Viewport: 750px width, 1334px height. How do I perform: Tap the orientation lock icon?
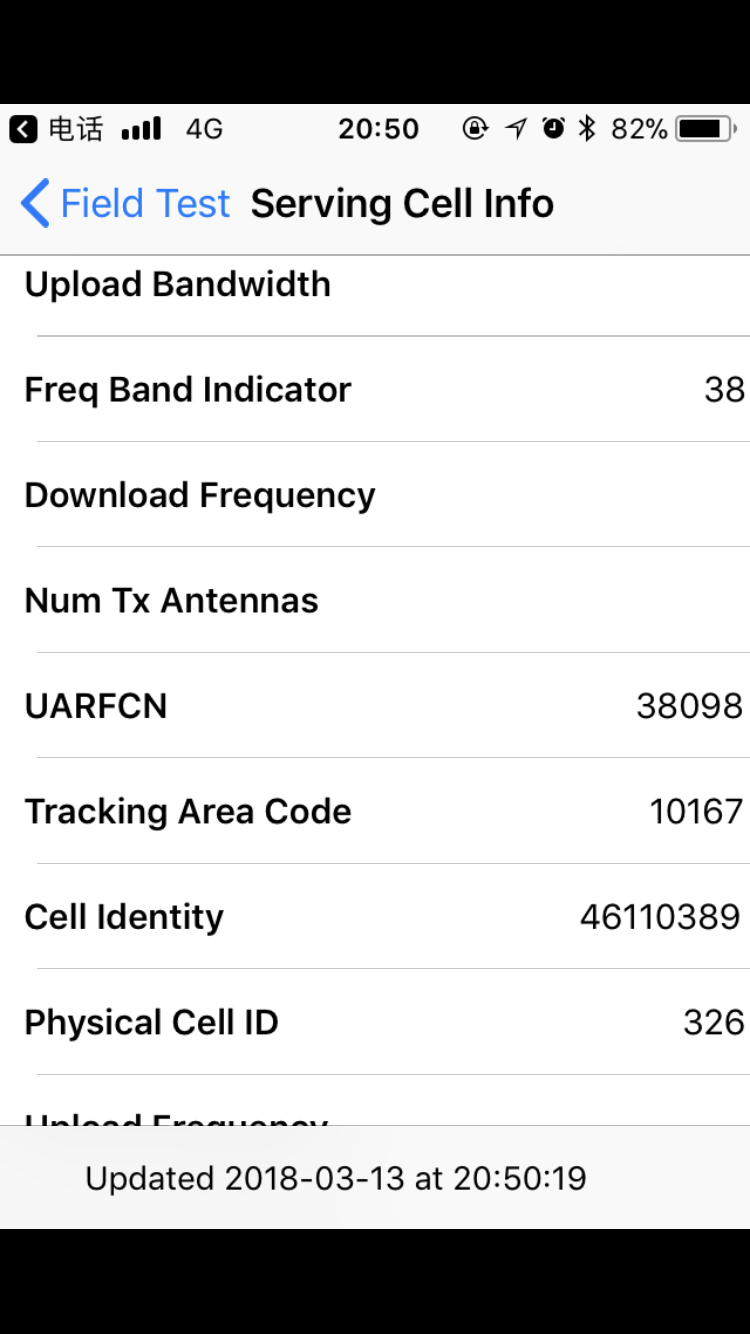[x=475, y=128]
